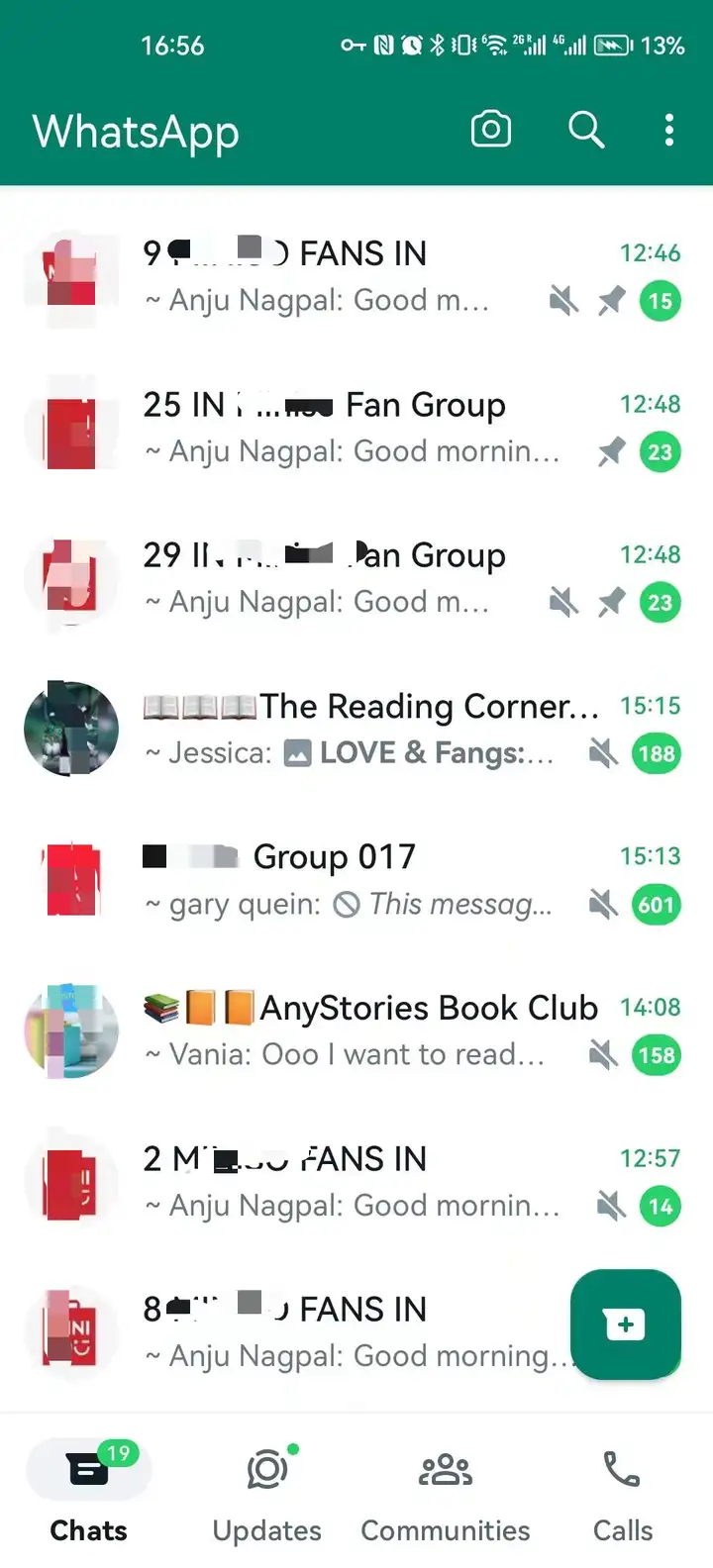Switch to the Updates tab
The image size is (713, 1568).
coord(266,1491)
